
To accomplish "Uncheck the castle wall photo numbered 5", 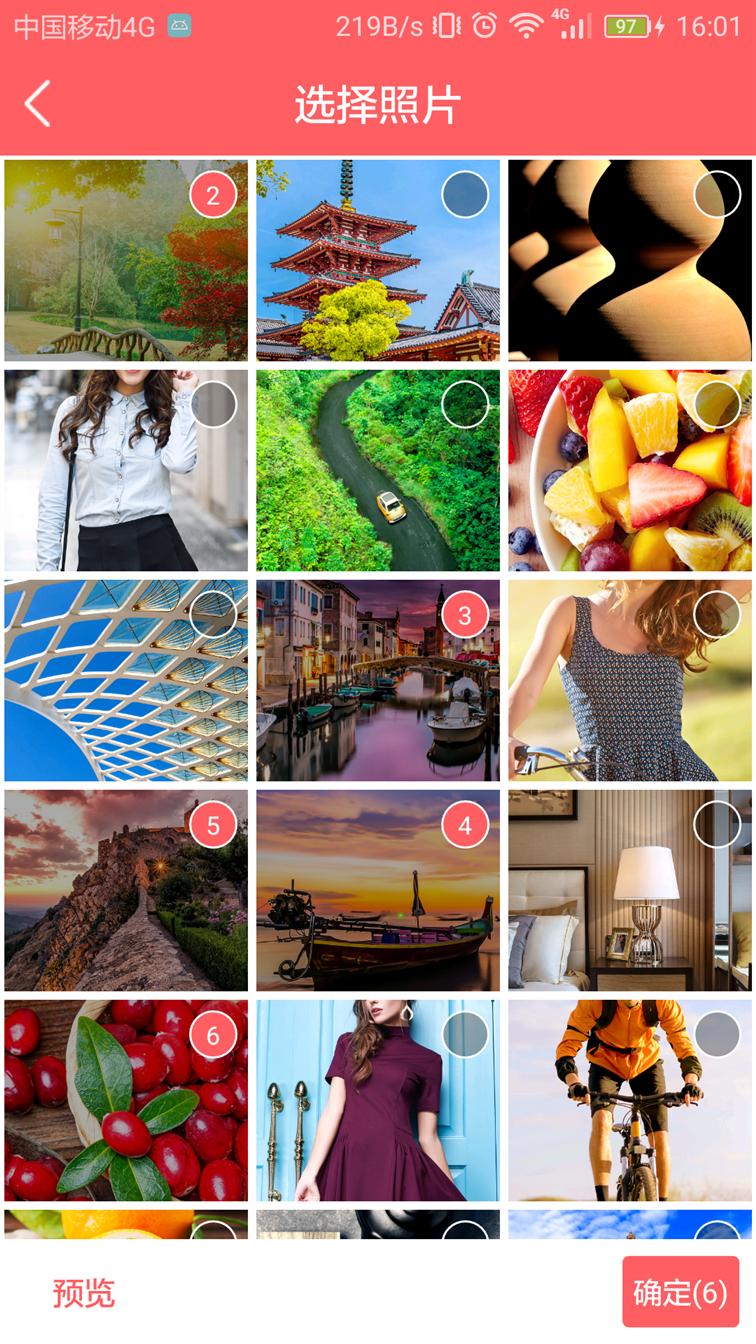I will [x=213, y=825].
